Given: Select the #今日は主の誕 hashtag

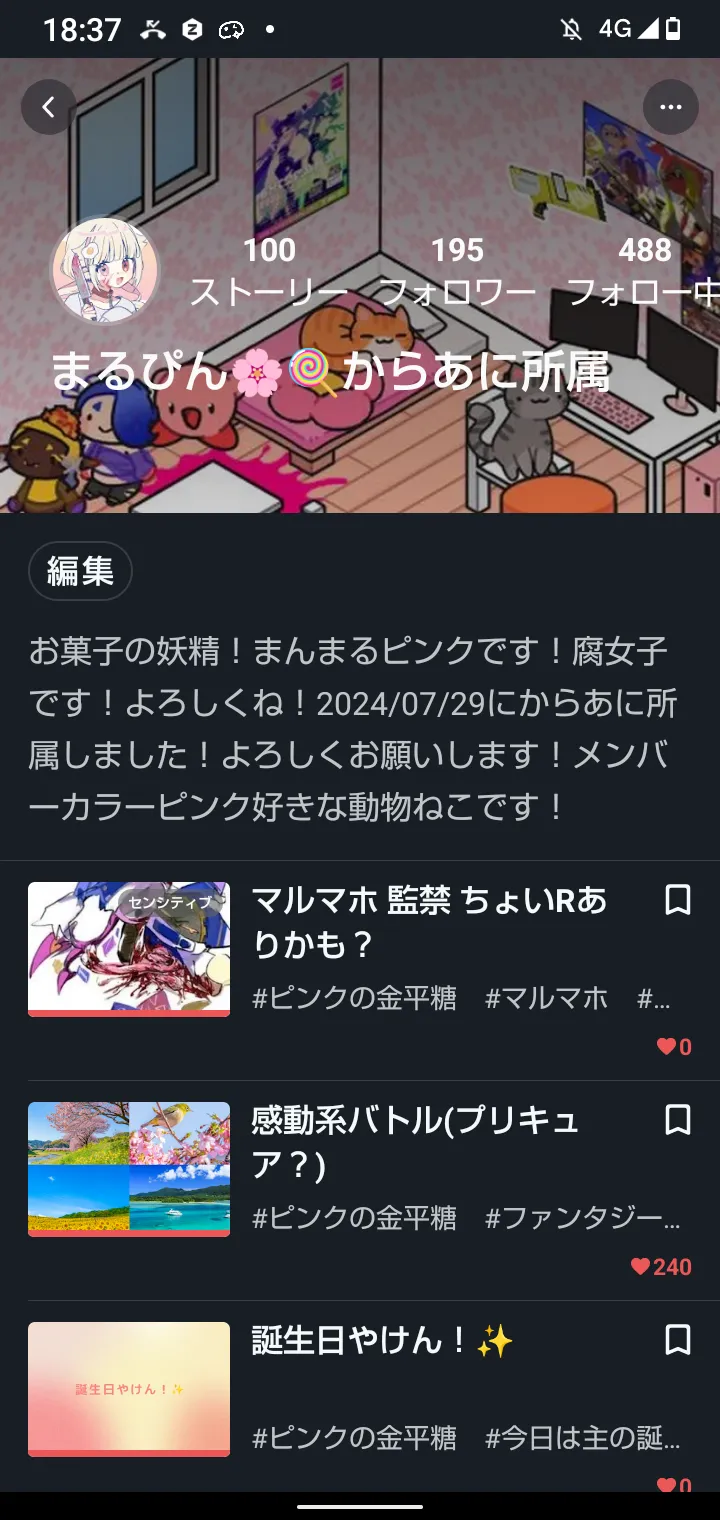Looking at the screenshot, I should point(582,1438).
